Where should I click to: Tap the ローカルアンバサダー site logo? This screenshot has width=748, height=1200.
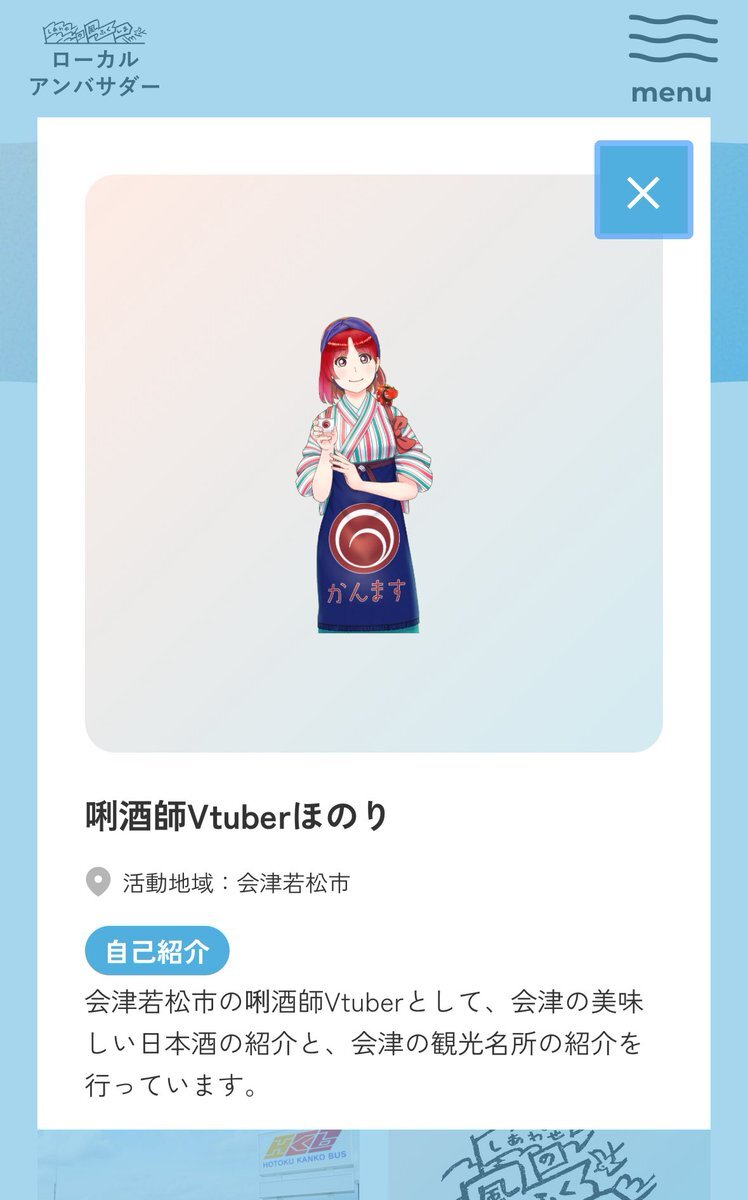pyautogui.click(x=95, y=58)
